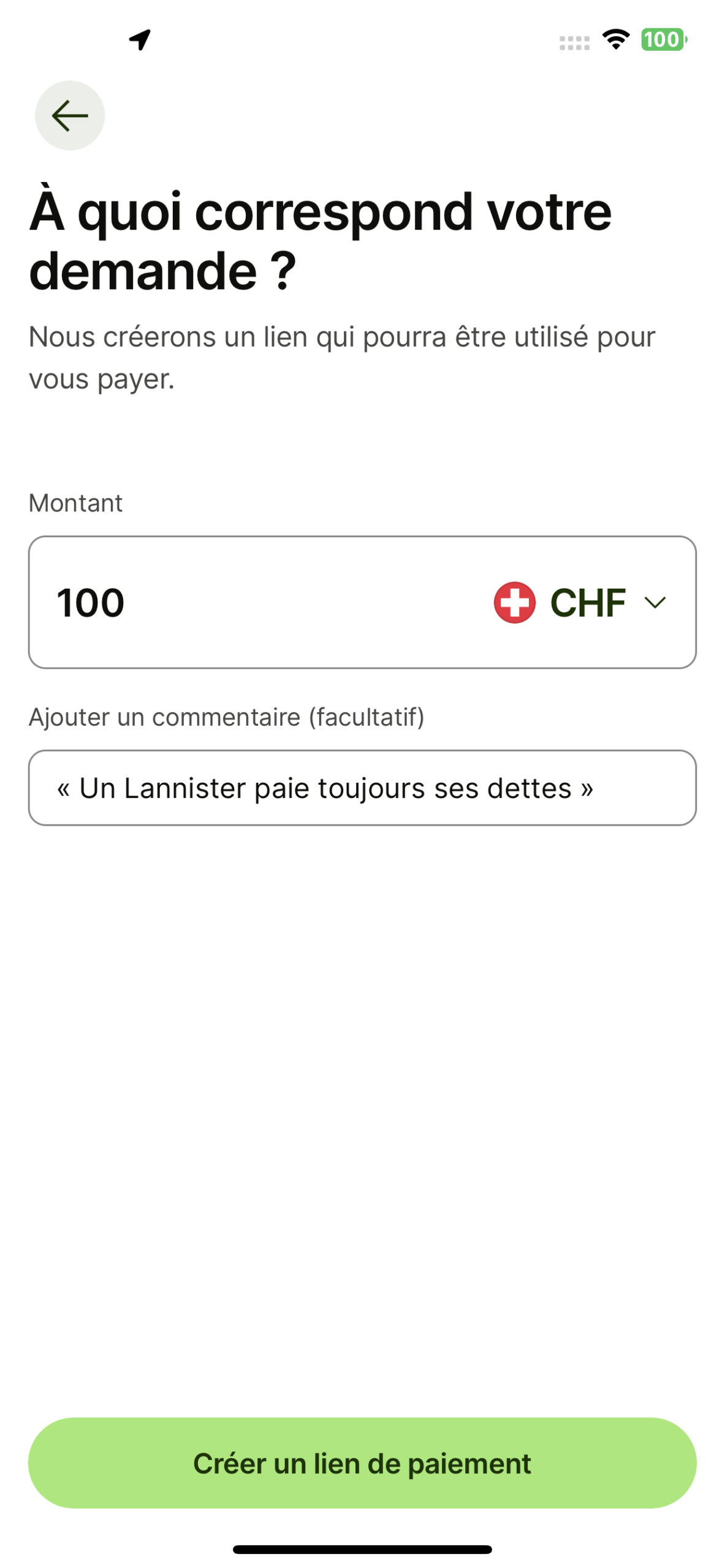Screen dimensions: 725x1568
Task: Edit the Montant amount field
Action: click(257, 602)
